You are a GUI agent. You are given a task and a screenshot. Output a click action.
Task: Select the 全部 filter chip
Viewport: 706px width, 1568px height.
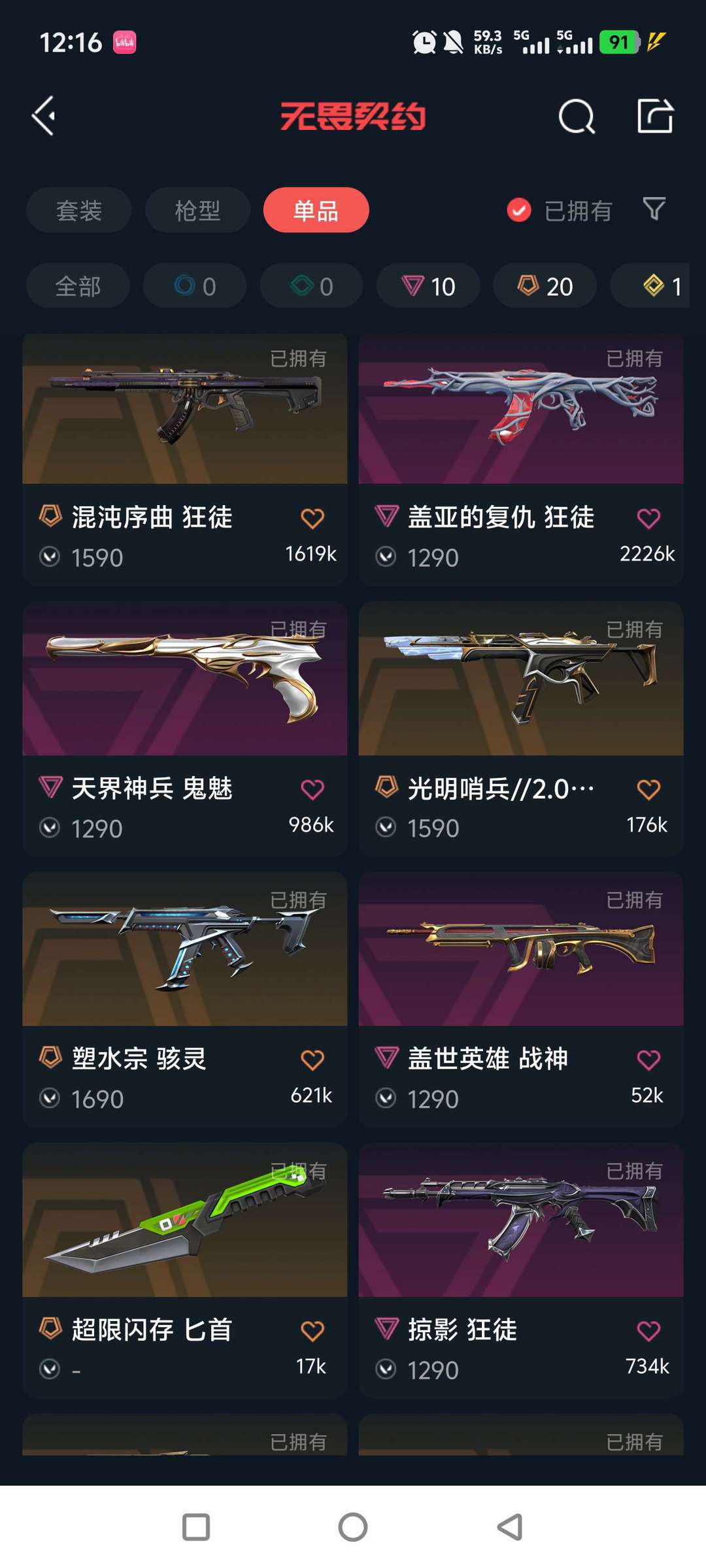point(78,286)
